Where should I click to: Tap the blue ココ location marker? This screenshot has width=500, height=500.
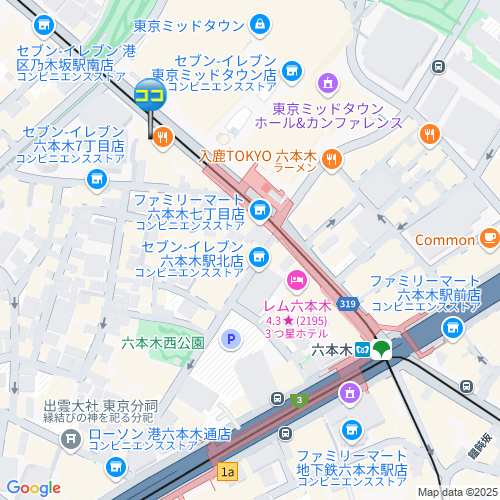[150, 95]
